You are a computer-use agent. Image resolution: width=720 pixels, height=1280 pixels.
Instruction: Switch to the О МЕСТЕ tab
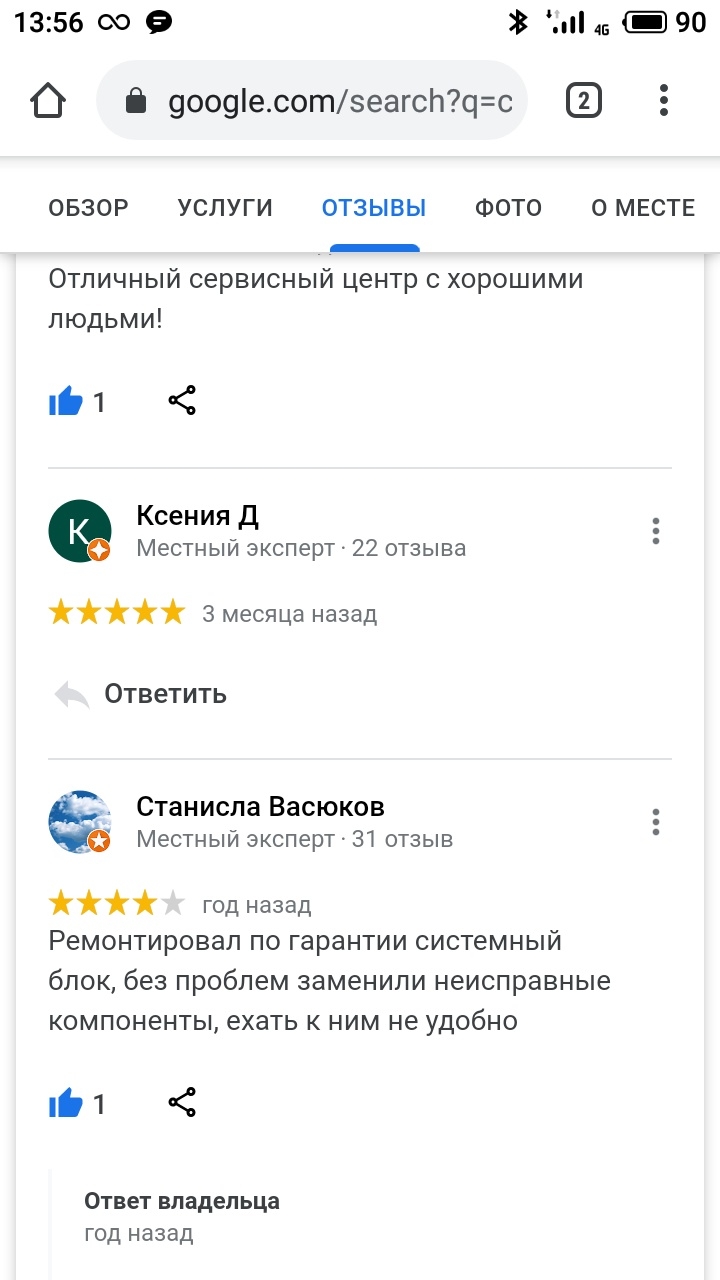tap(643, 208)
